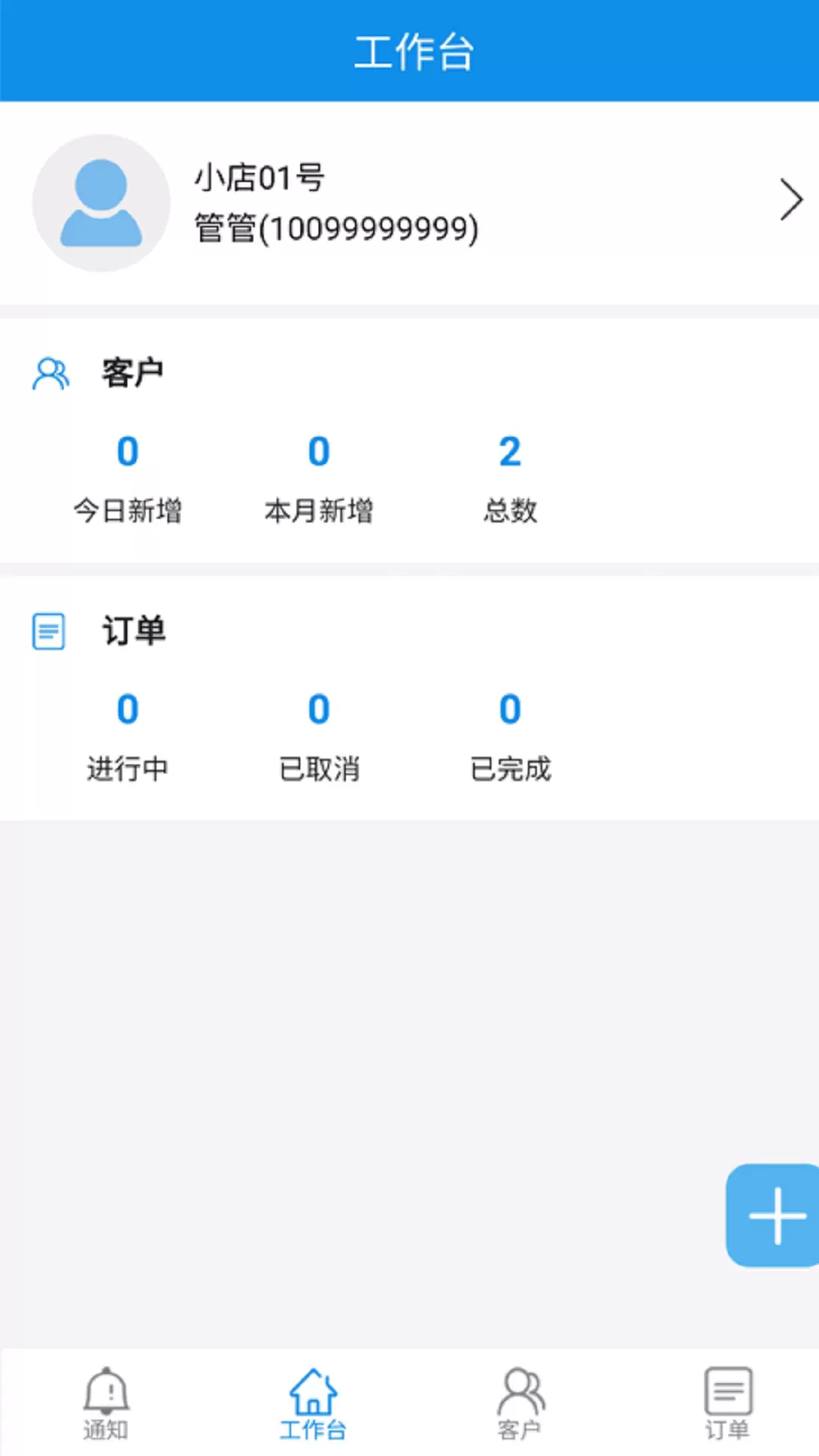Image resolution: width=819 pixels, height=1456 pixels.
Task: Select the 工作台 tab
Action: click(x=312, y=1404)
